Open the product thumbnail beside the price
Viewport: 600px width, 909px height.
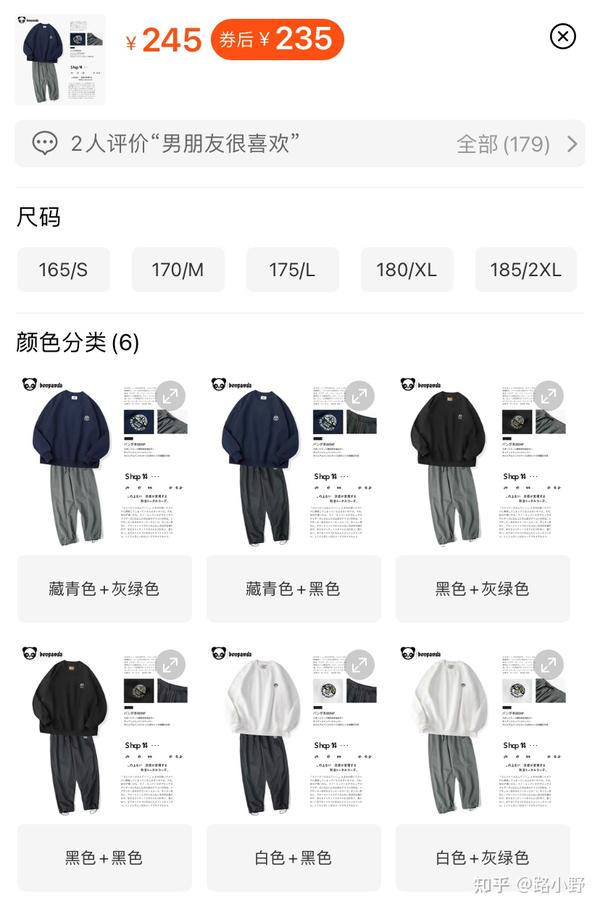pyautogui.click(x=59, y=59)
